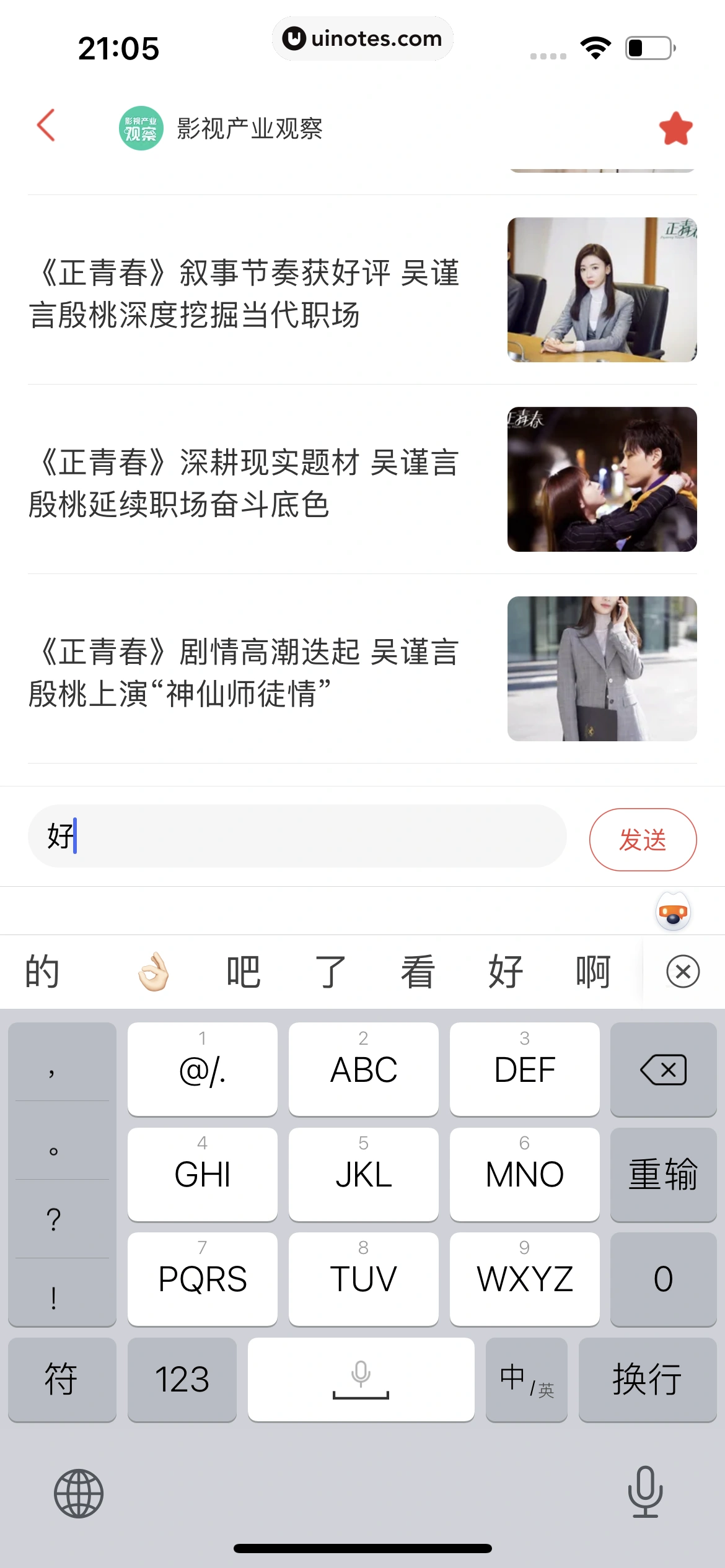Focus the message input containing 好

point(297,837)
